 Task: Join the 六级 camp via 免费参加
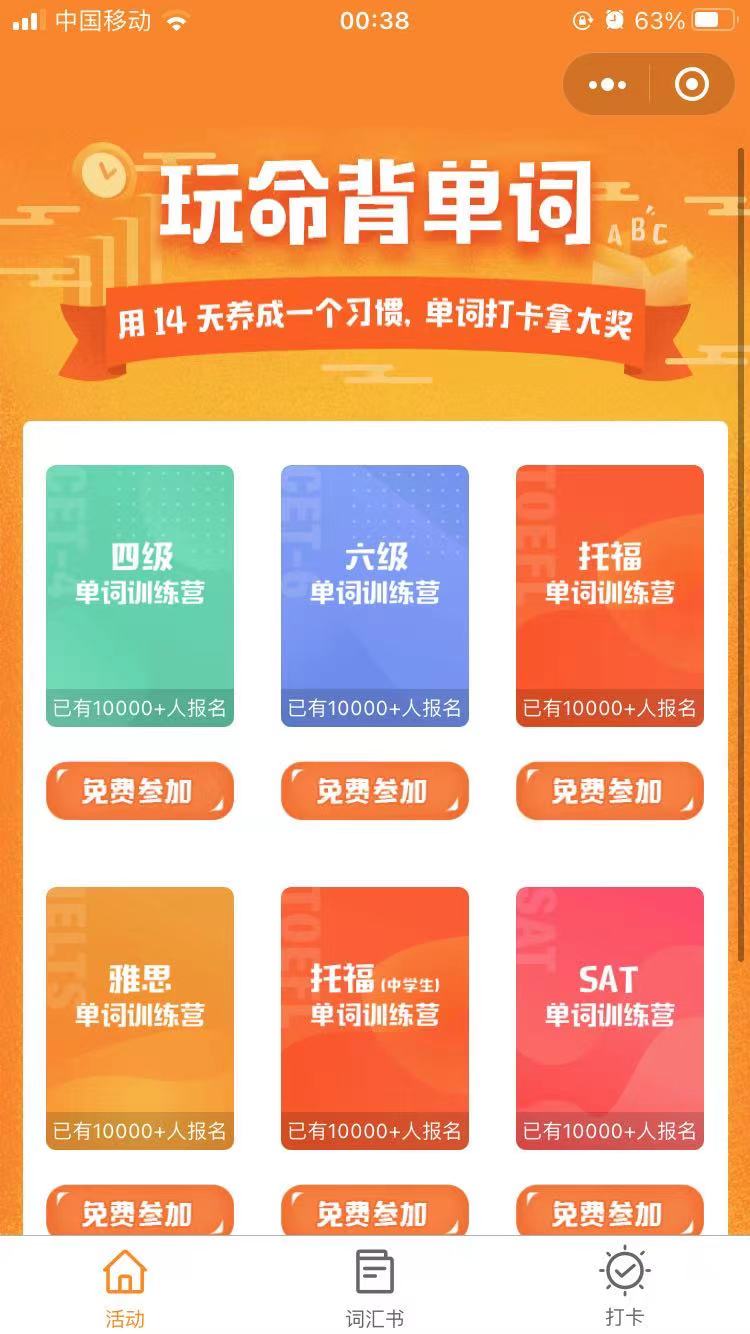coord(375,791)
